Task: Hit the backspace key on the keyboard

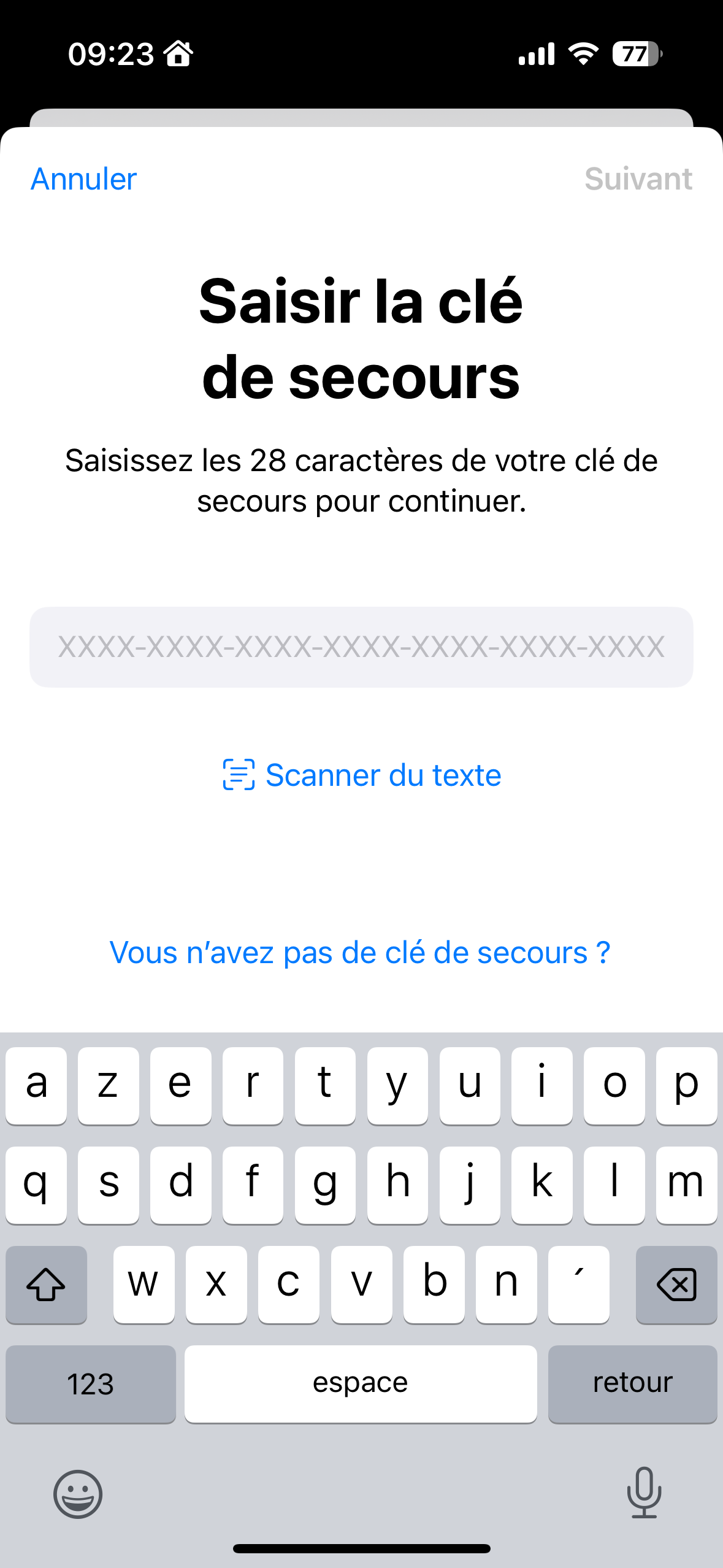Action: coord(676,1284)
